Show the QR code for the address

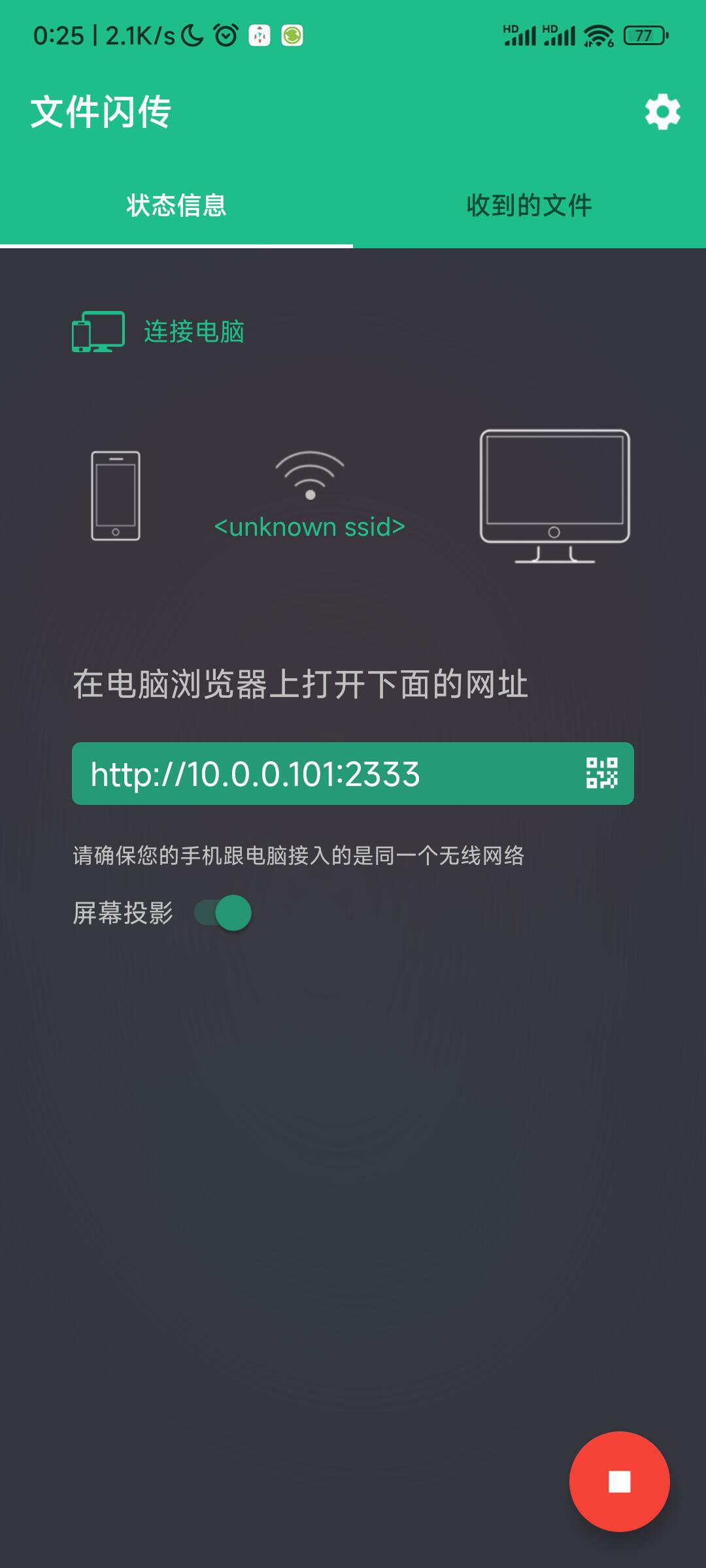(601, 774)
